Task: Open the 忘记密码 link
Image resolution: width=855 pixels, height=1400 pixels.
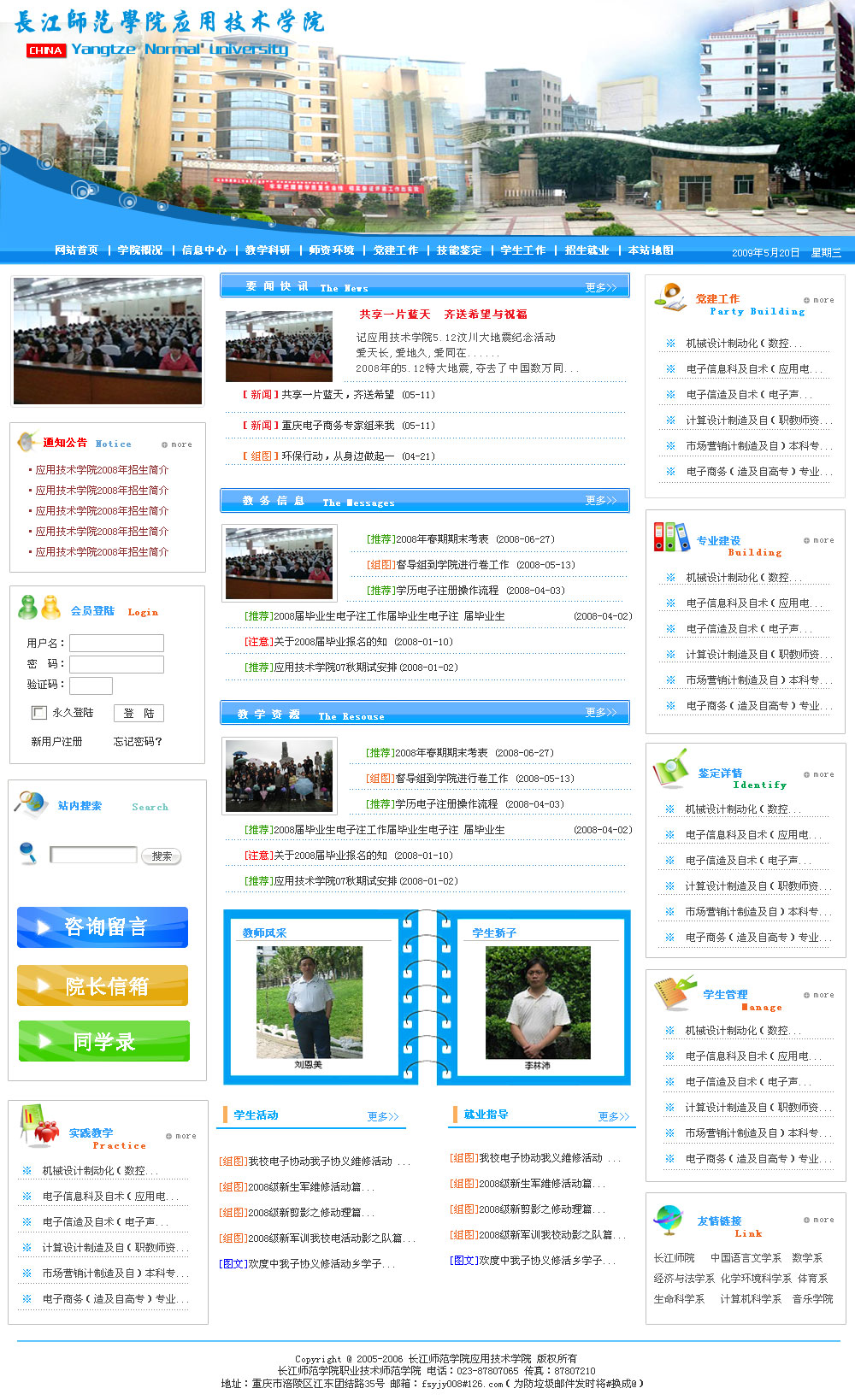Action: point(138,742)
